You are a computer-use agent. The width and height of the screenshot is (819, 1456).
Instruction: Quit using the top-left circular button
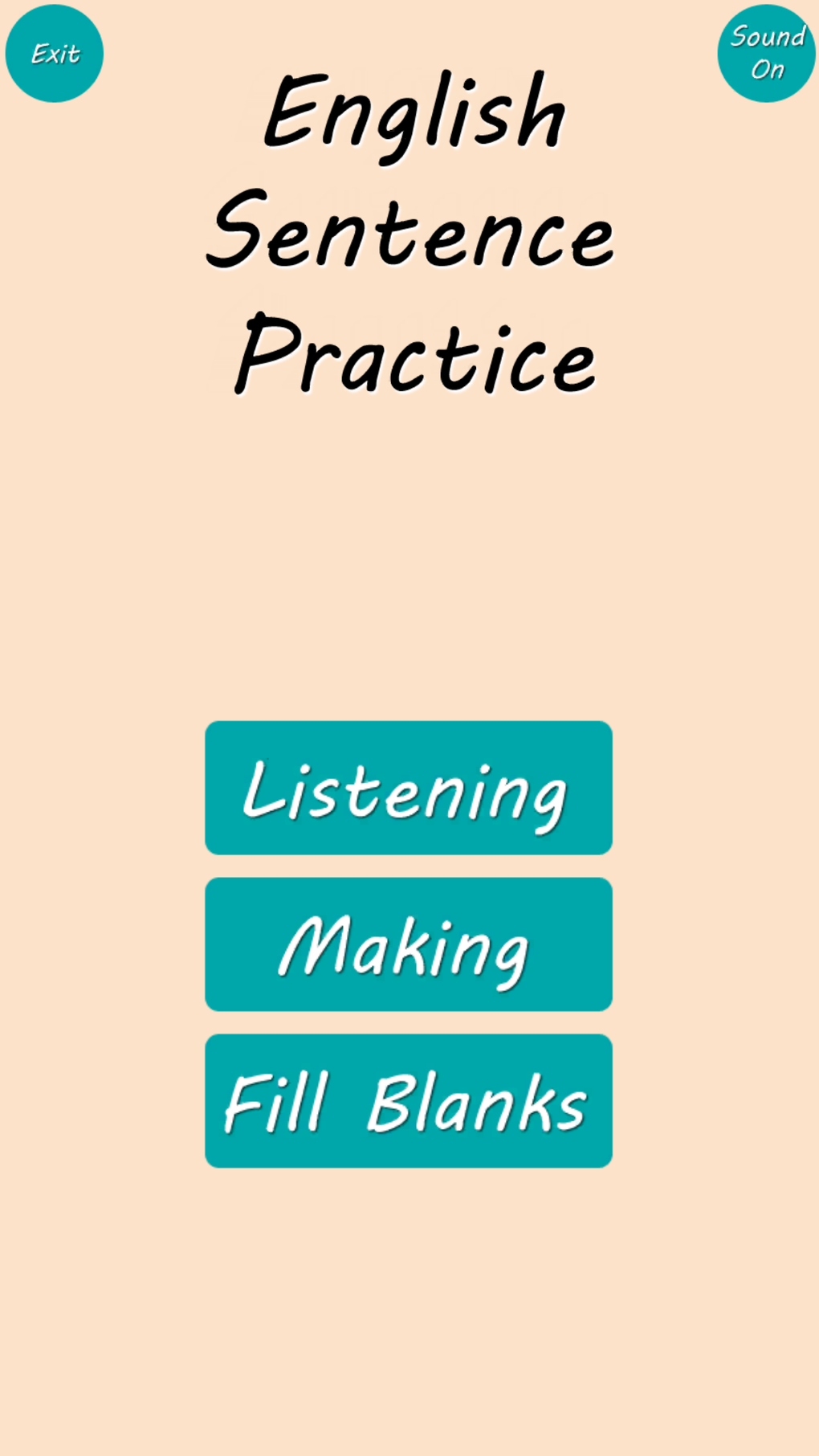coord(55,52)
